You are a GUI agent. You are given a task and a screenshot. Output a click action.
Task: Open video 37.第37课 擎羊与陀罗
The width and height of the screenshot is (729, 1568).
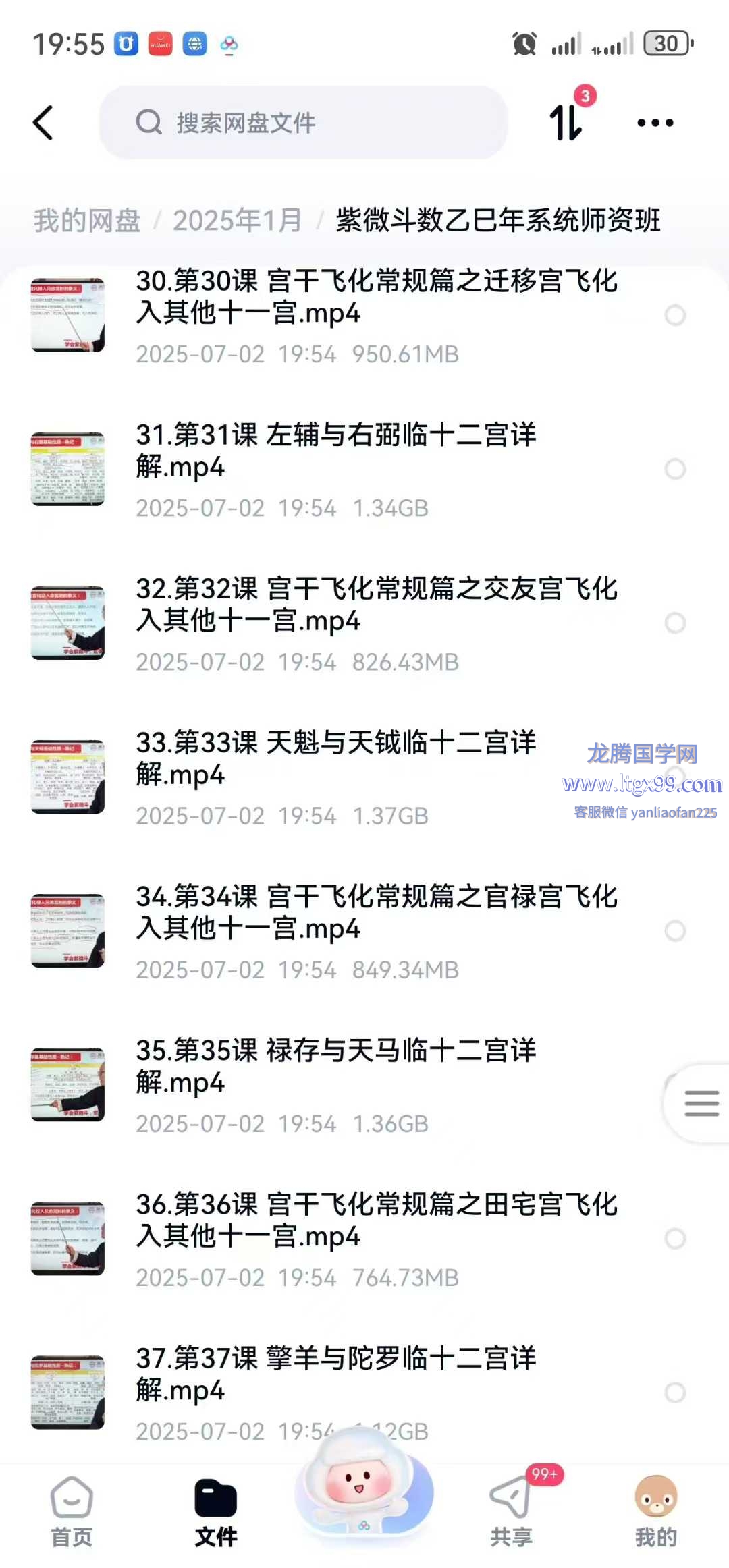(335, 1374)
